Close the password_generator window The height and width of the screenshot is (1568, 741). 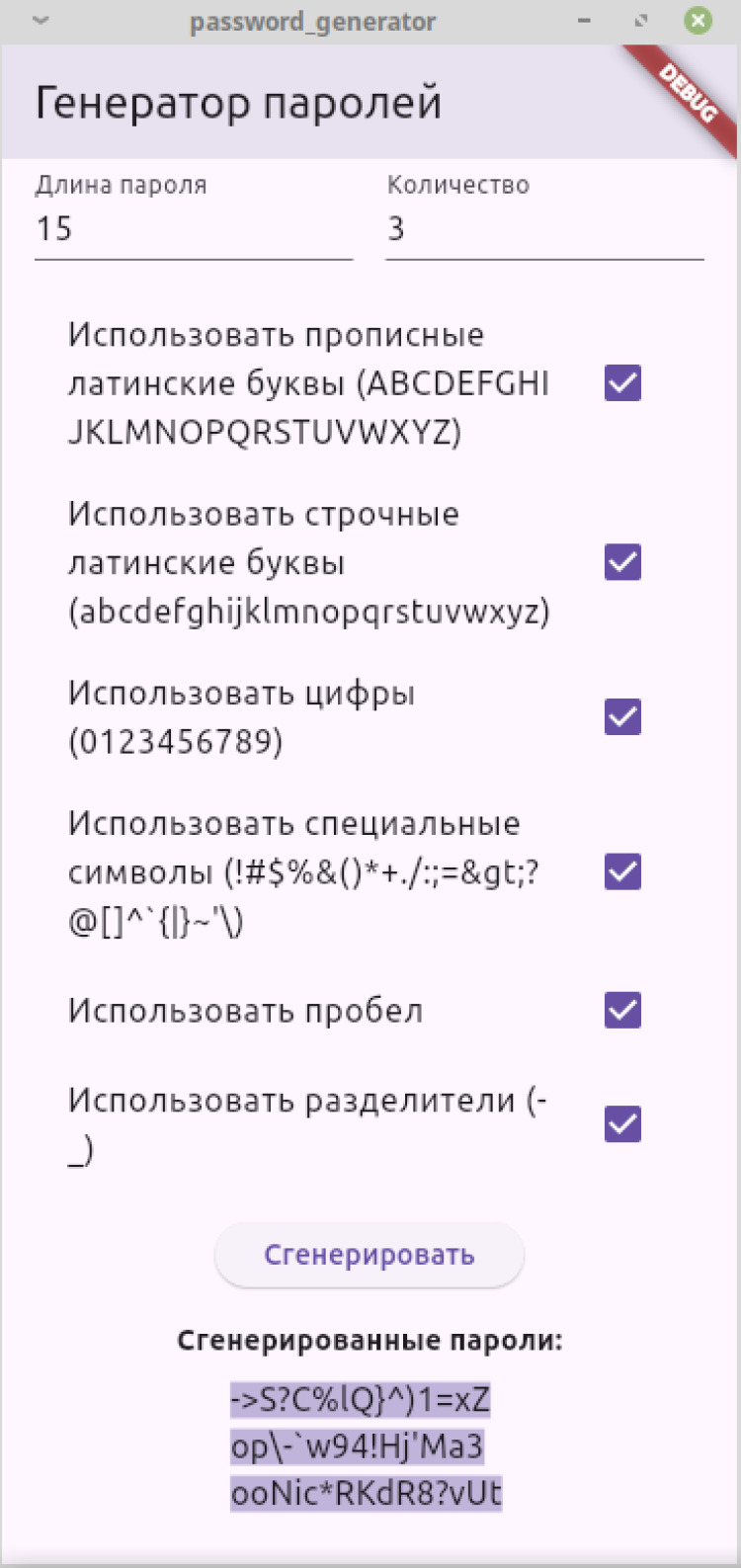699,21
